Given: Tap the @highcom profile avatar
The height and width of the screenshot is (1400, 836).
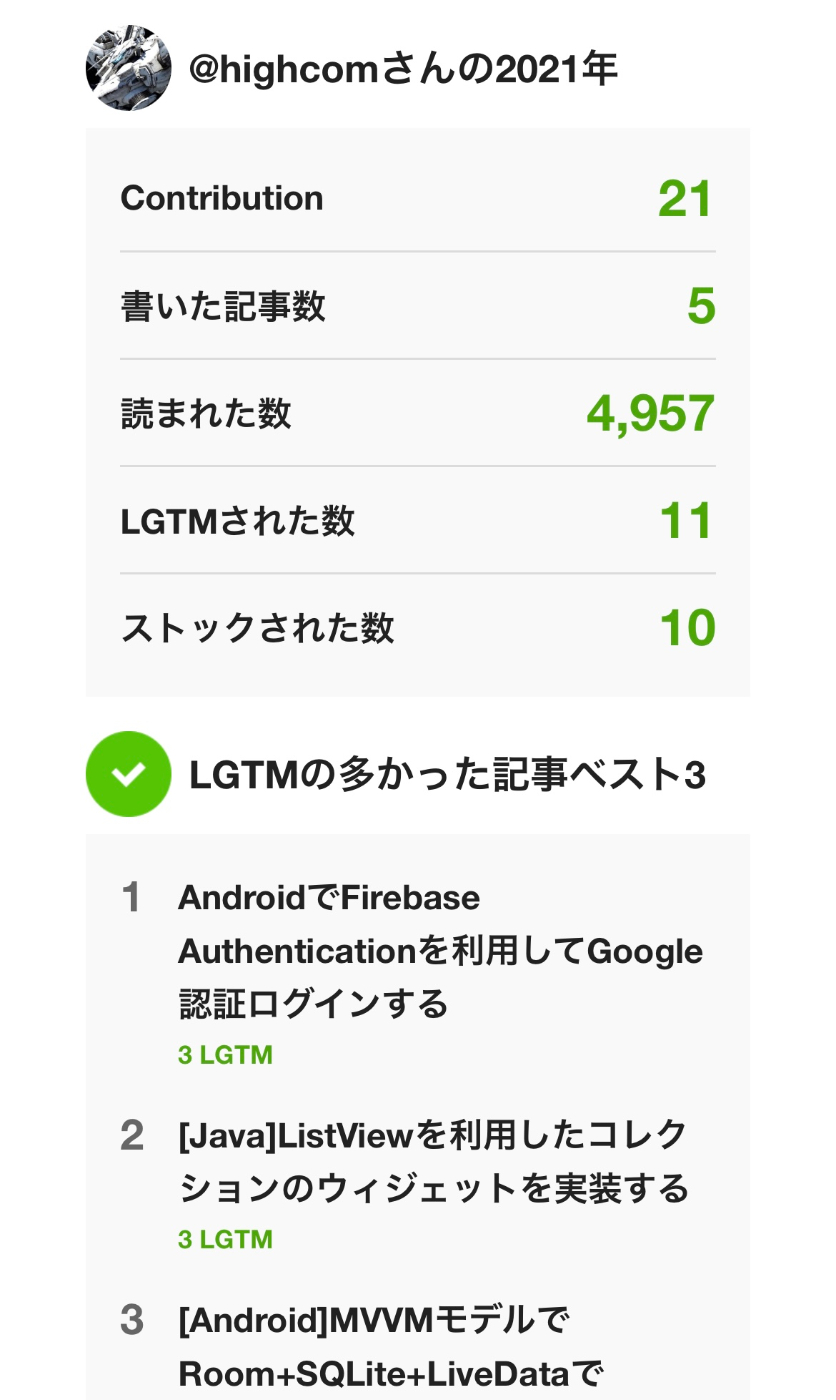Looking at the screenshot, I should point(128,68).
